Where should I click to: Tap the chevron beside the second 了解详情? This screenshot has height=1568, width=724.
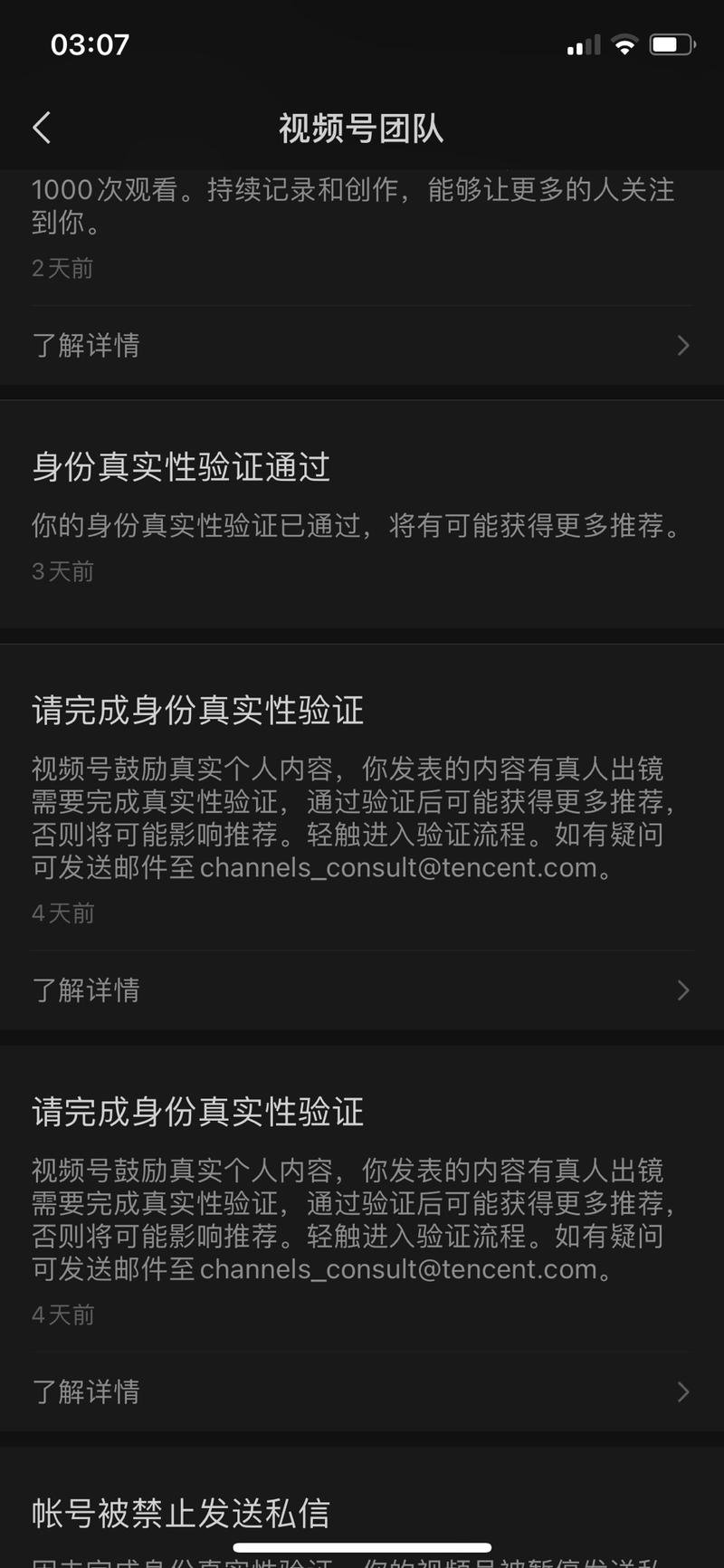coord(684,990)
